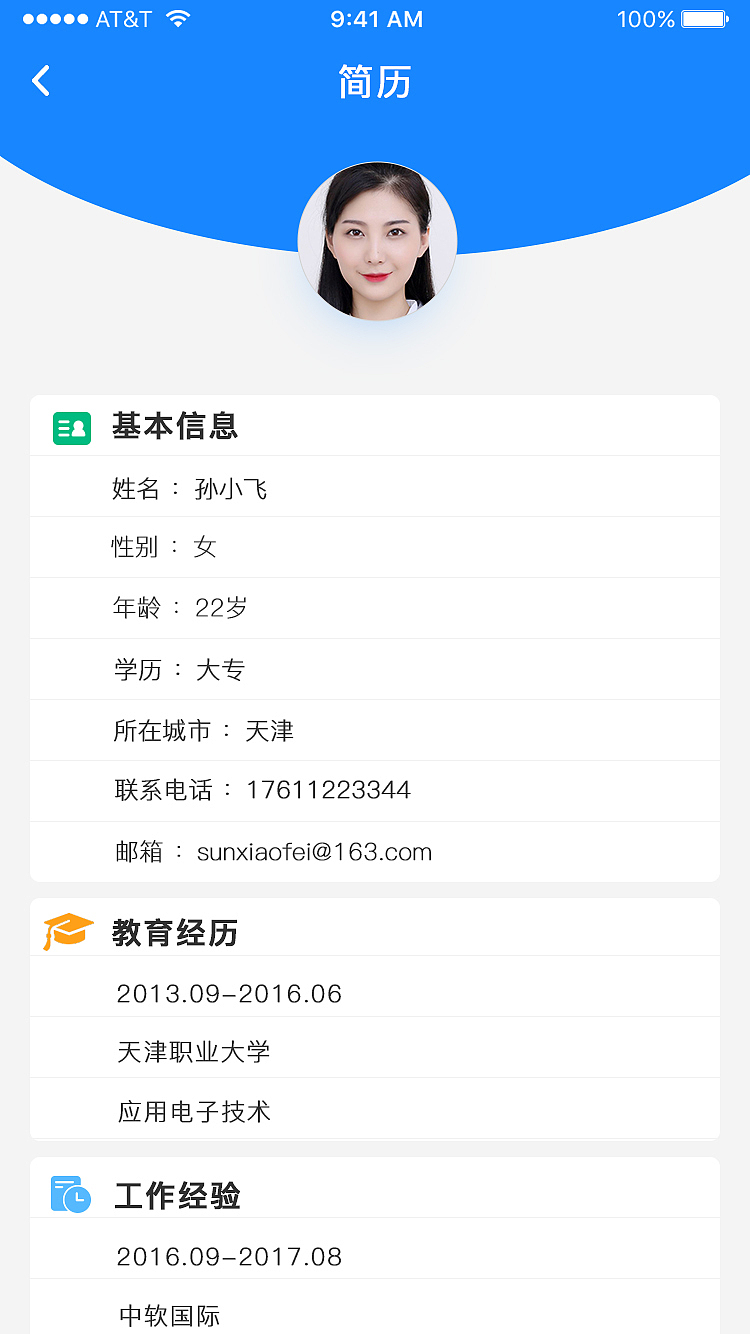Go back from the 简历 page
Screen dimensions: 750x1334
[x=41, y=81]
